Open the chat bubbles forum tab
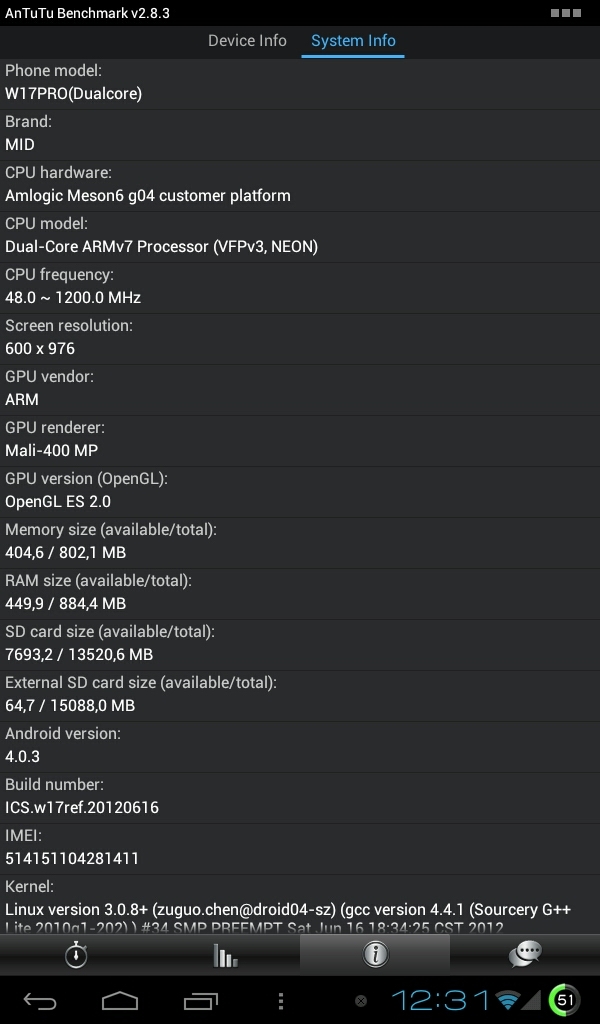The width and height of the screenshot is (600, 1024). [x=525, y=955]
